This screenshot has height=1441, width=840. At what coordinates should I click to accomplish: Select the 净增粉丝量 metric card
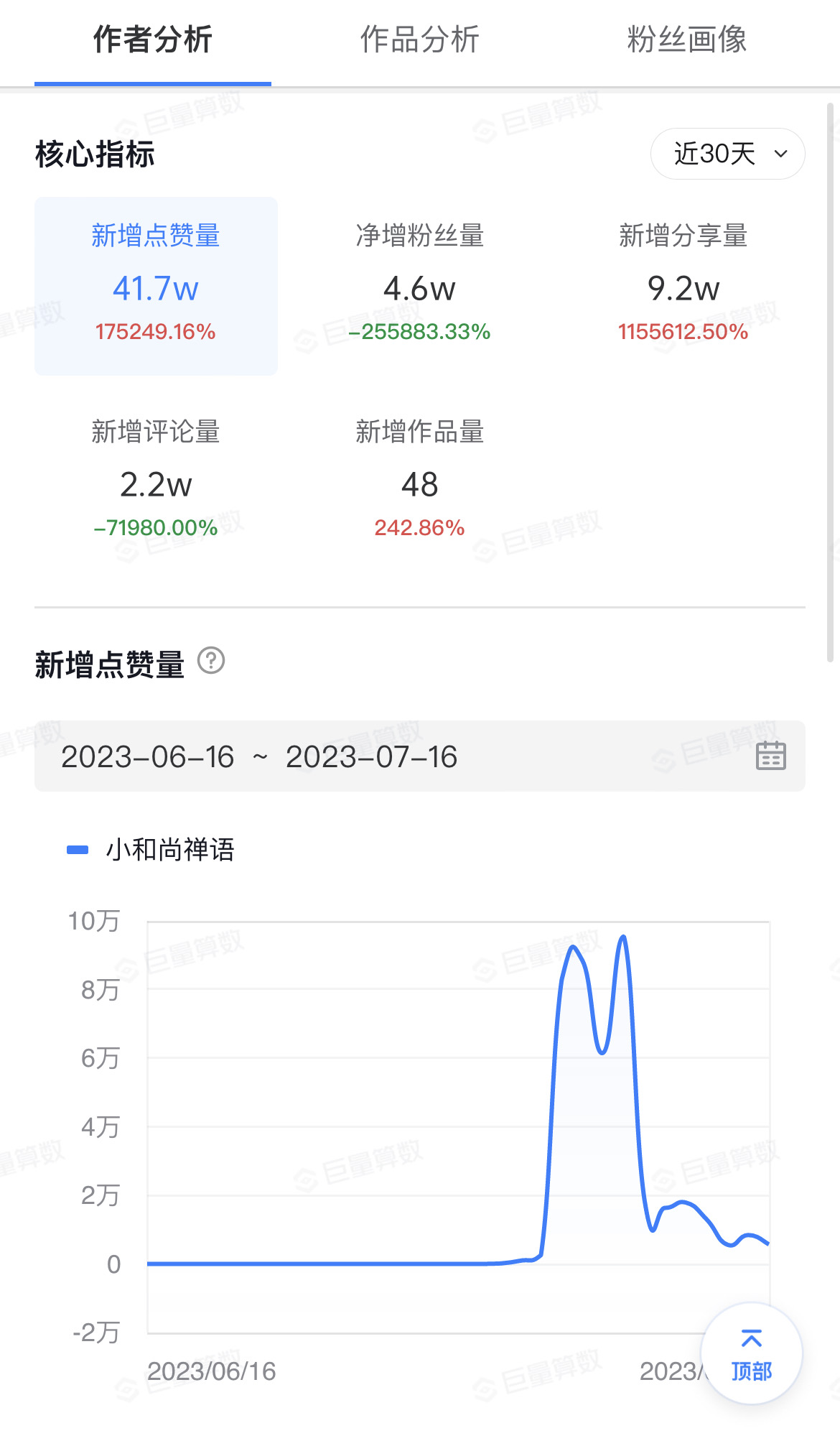point(420,286)
